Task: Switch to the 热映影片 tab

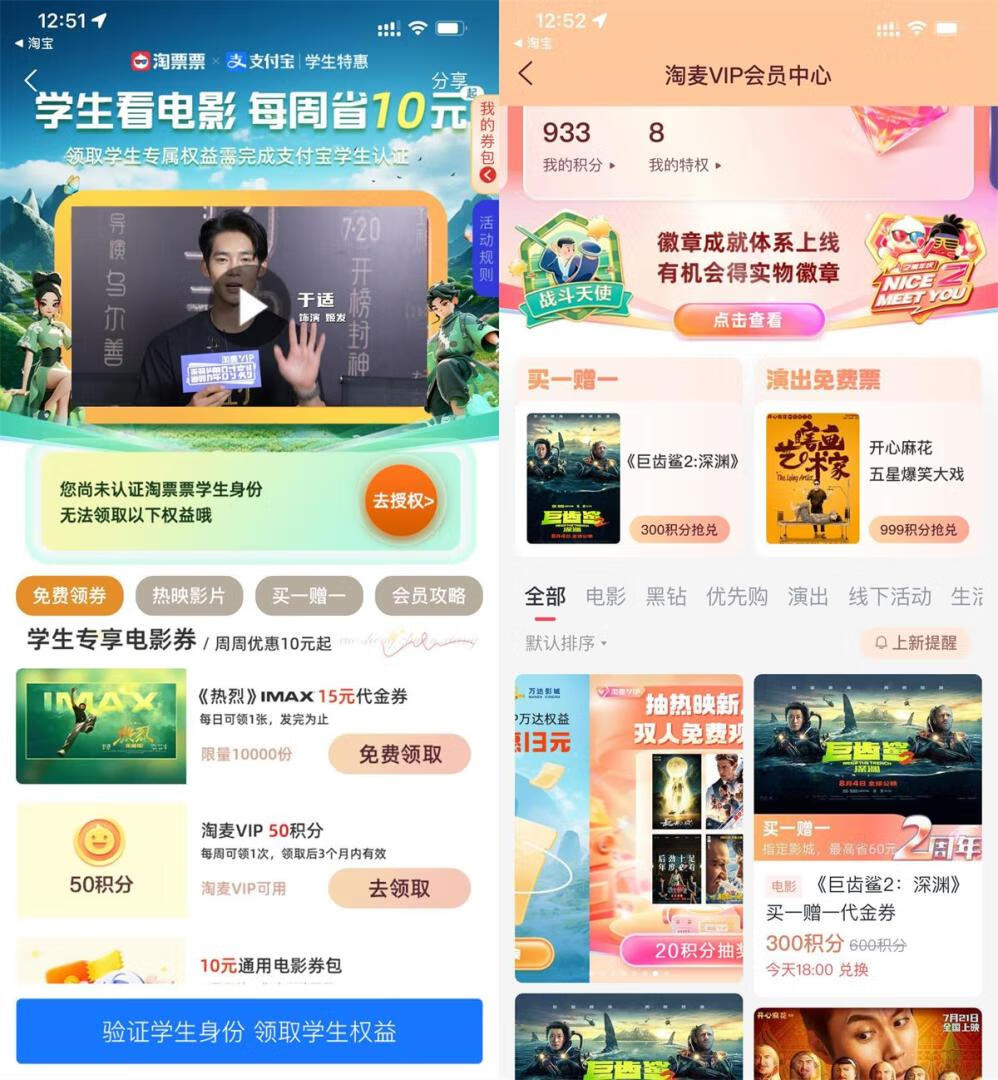Action: (189, 594)
